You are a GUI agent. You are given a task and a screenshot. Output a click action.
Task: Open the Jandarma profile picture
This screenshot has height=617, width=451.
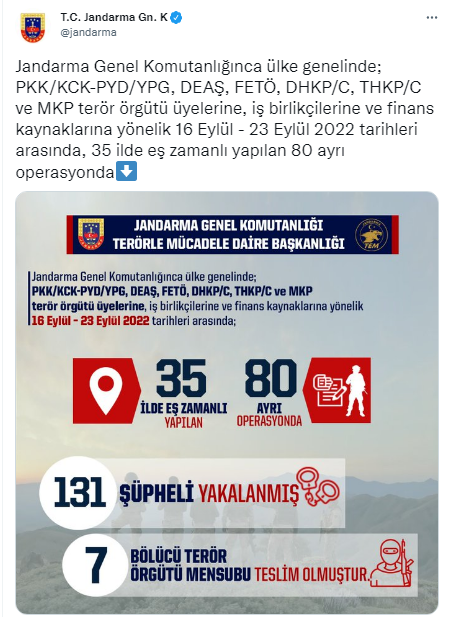pos(33,27)
